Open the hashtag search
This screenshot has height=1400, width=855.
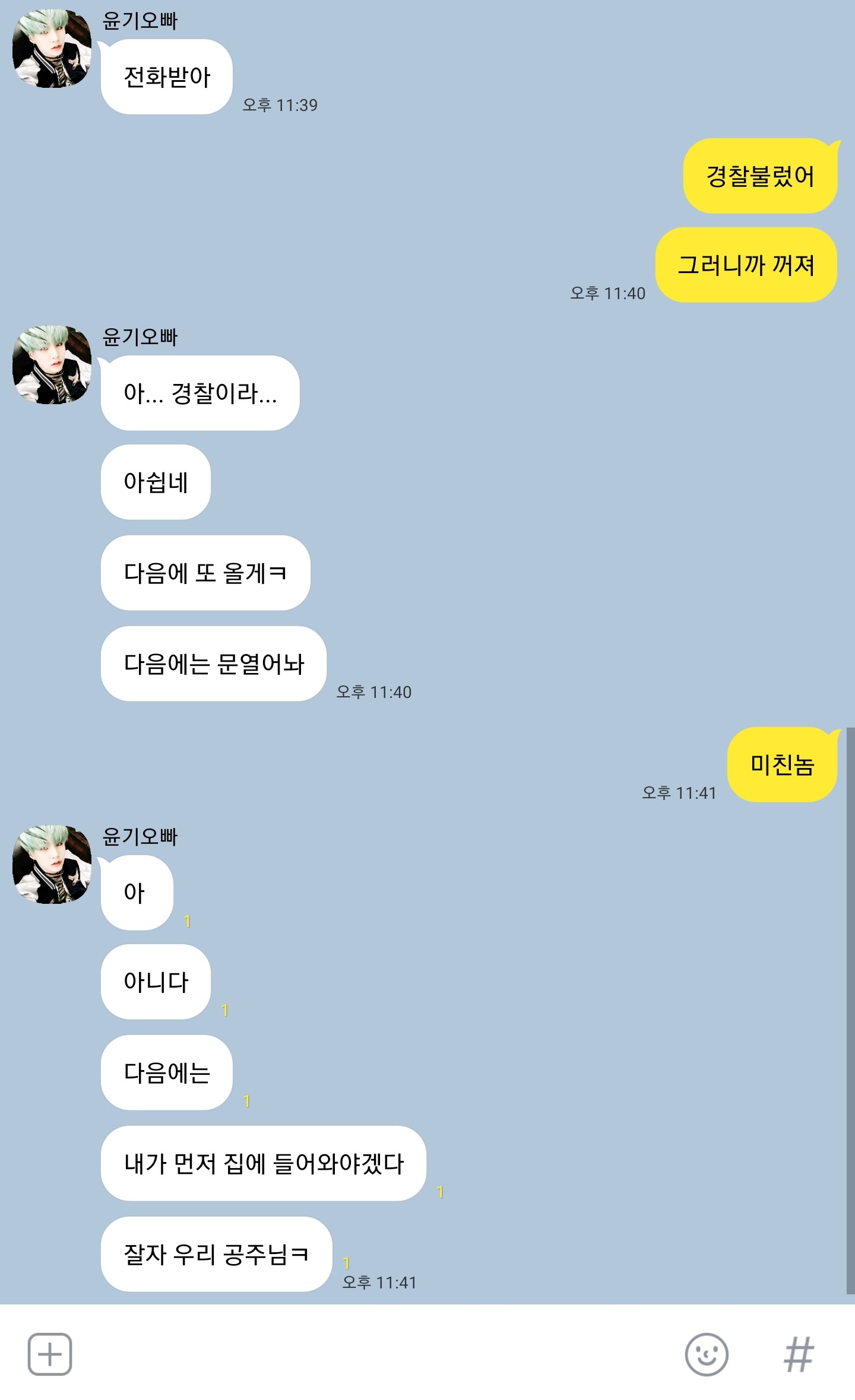[799, 1354]
